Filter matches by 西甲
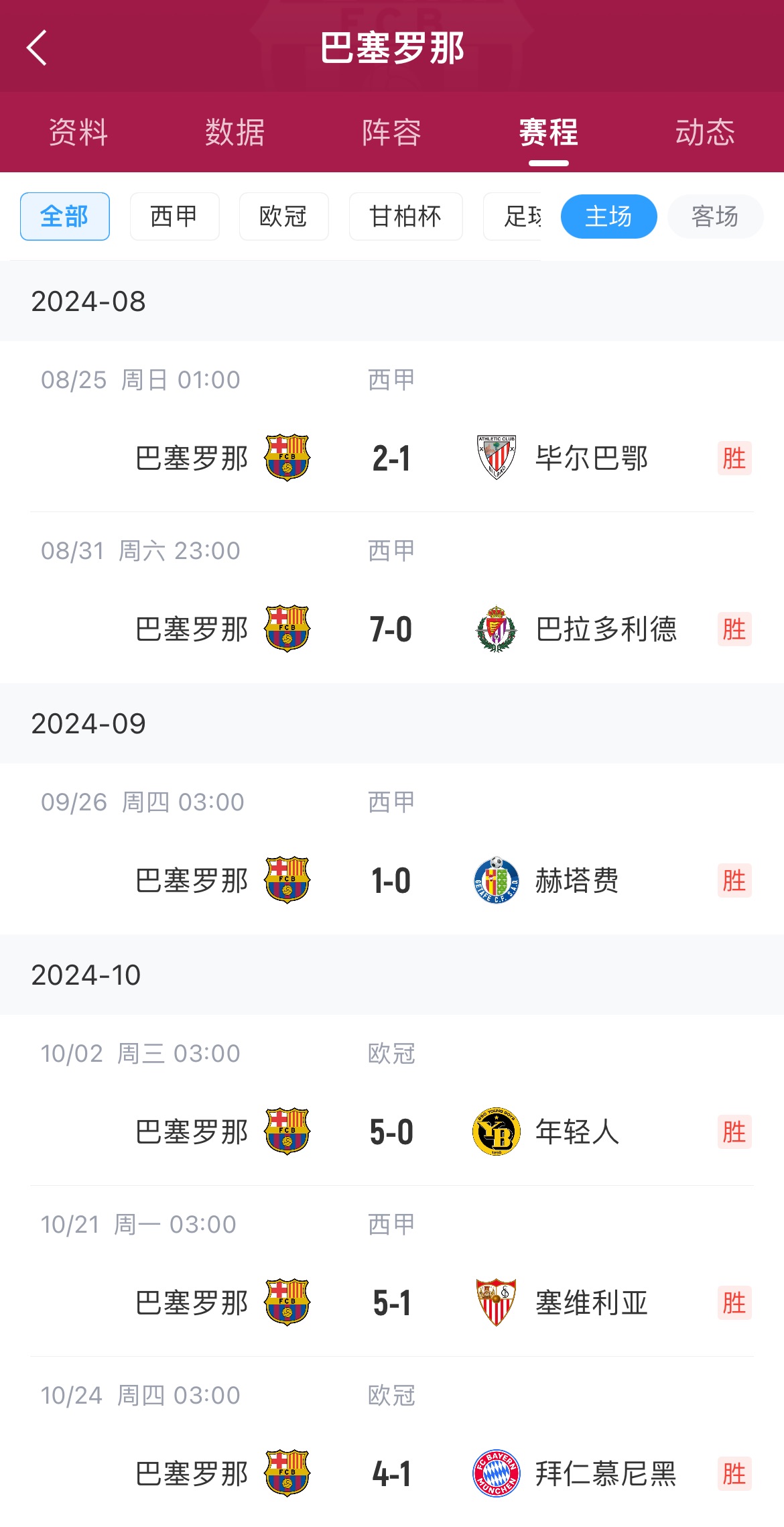784x1527 pixels. [174, 217]
